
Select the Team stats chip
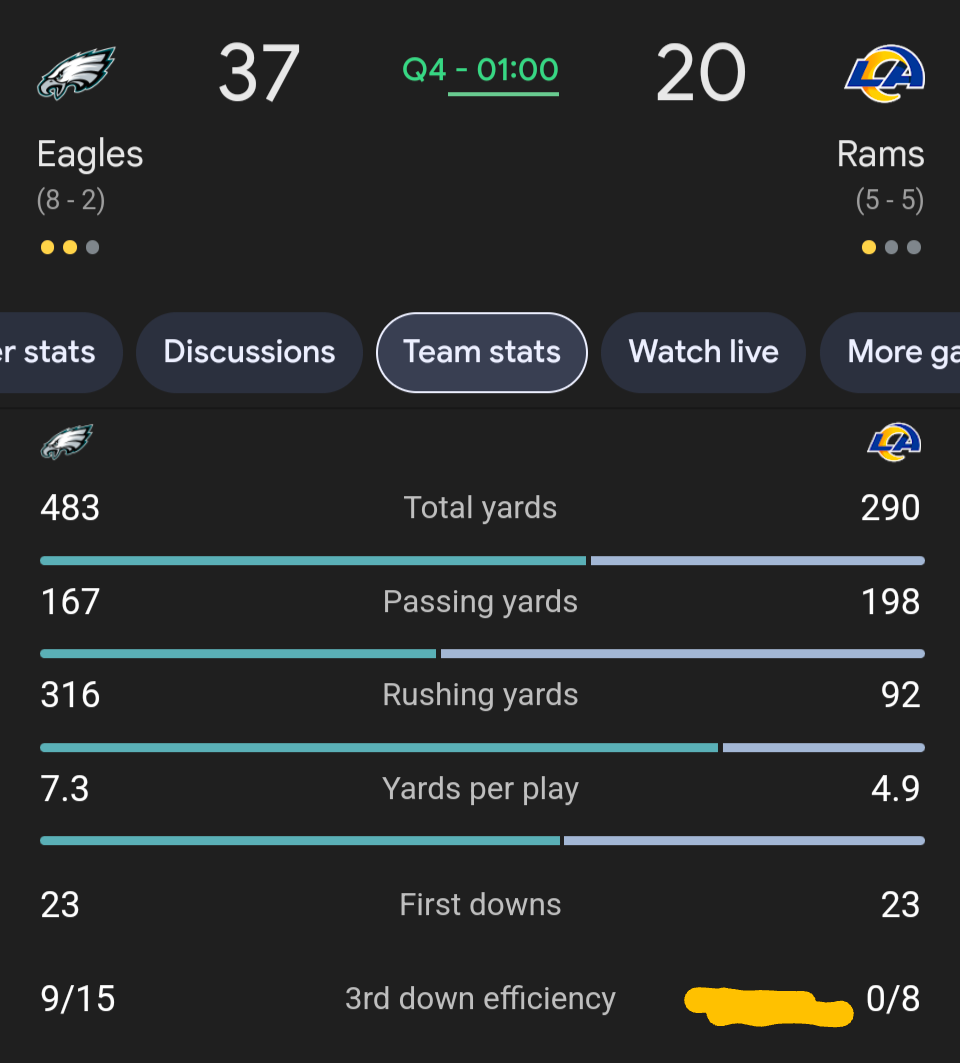point(481,352)
